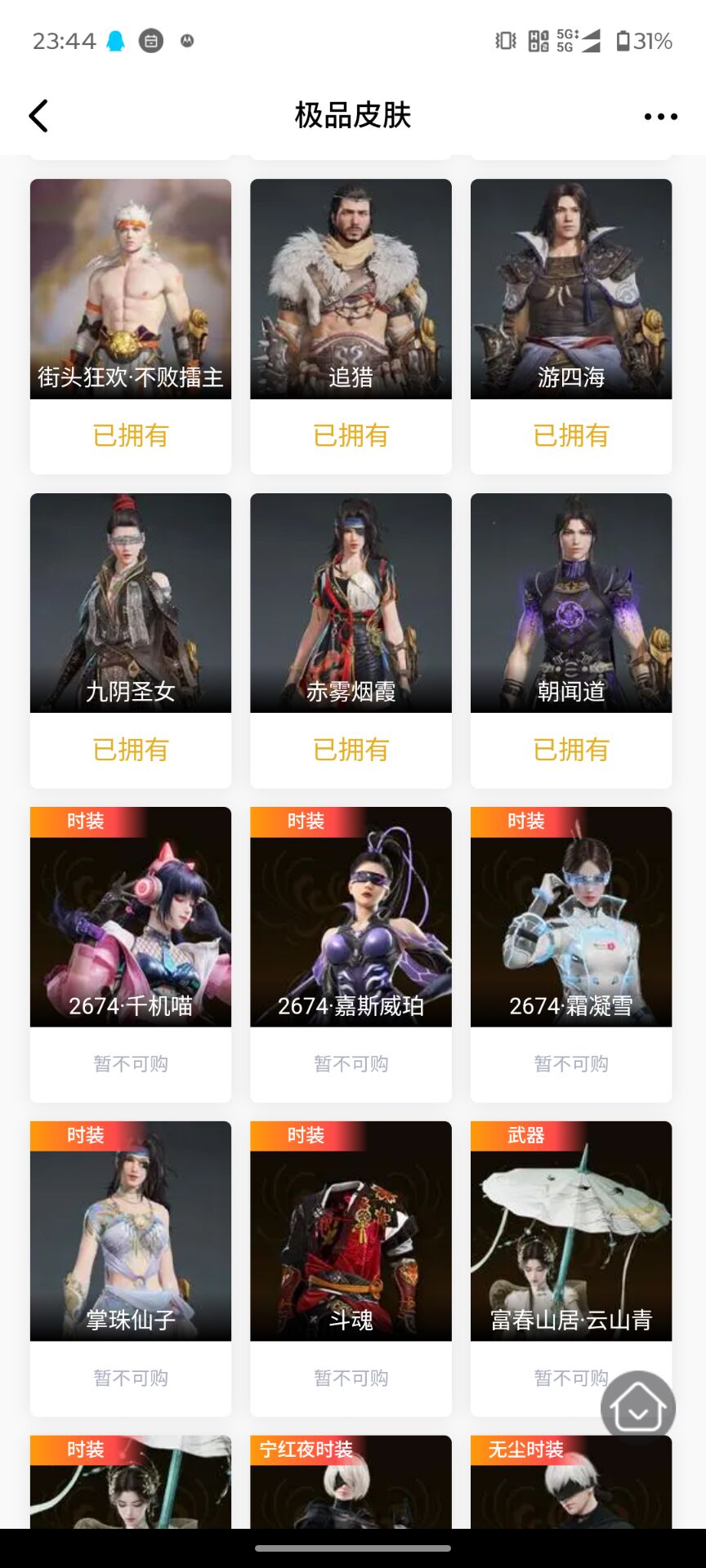Open the 九阴圣女 skin thumbnail
This screenshot has height=1568, width=706.
click(x=130, y=602)
